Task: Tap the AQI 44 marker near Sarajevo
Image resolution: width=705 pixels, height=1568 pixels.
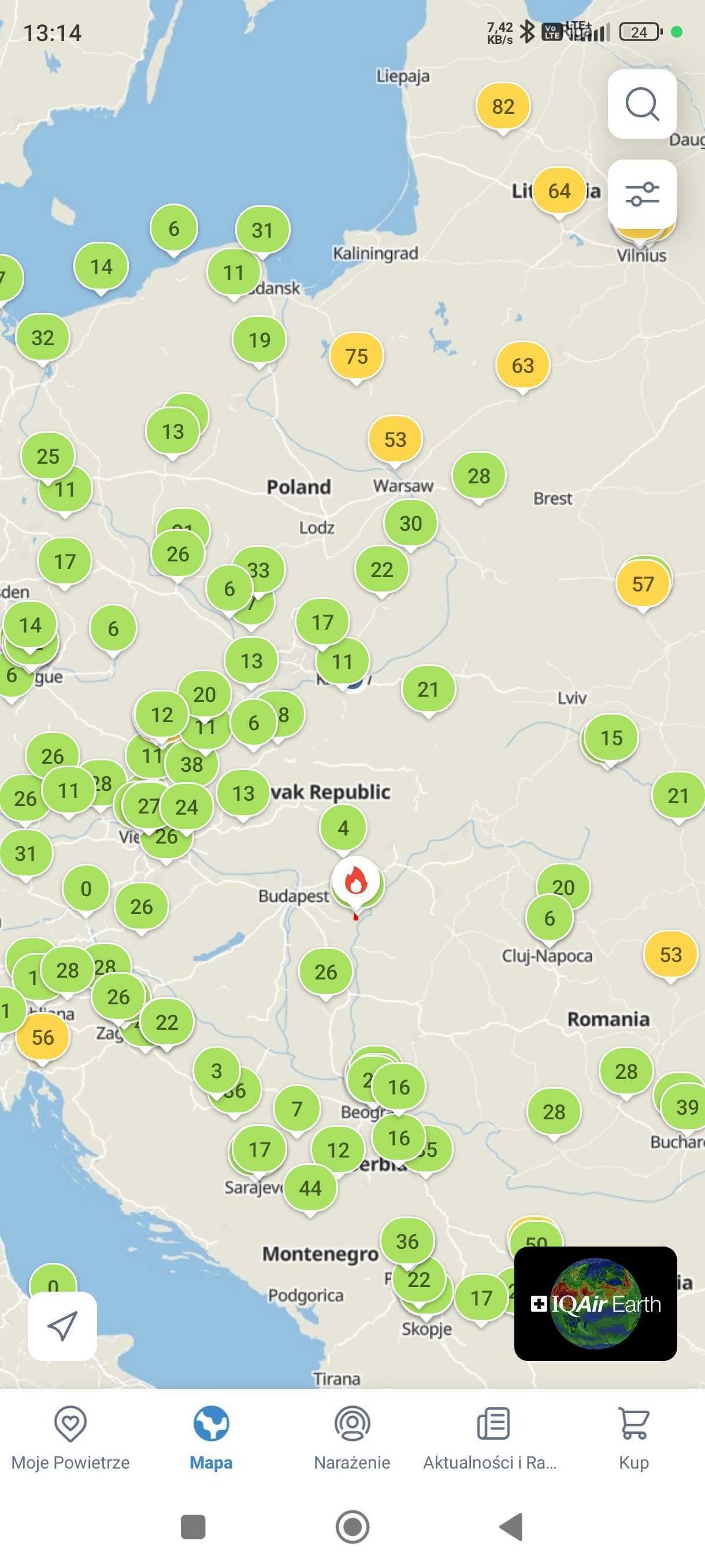Action: [x=310, y=1188]
